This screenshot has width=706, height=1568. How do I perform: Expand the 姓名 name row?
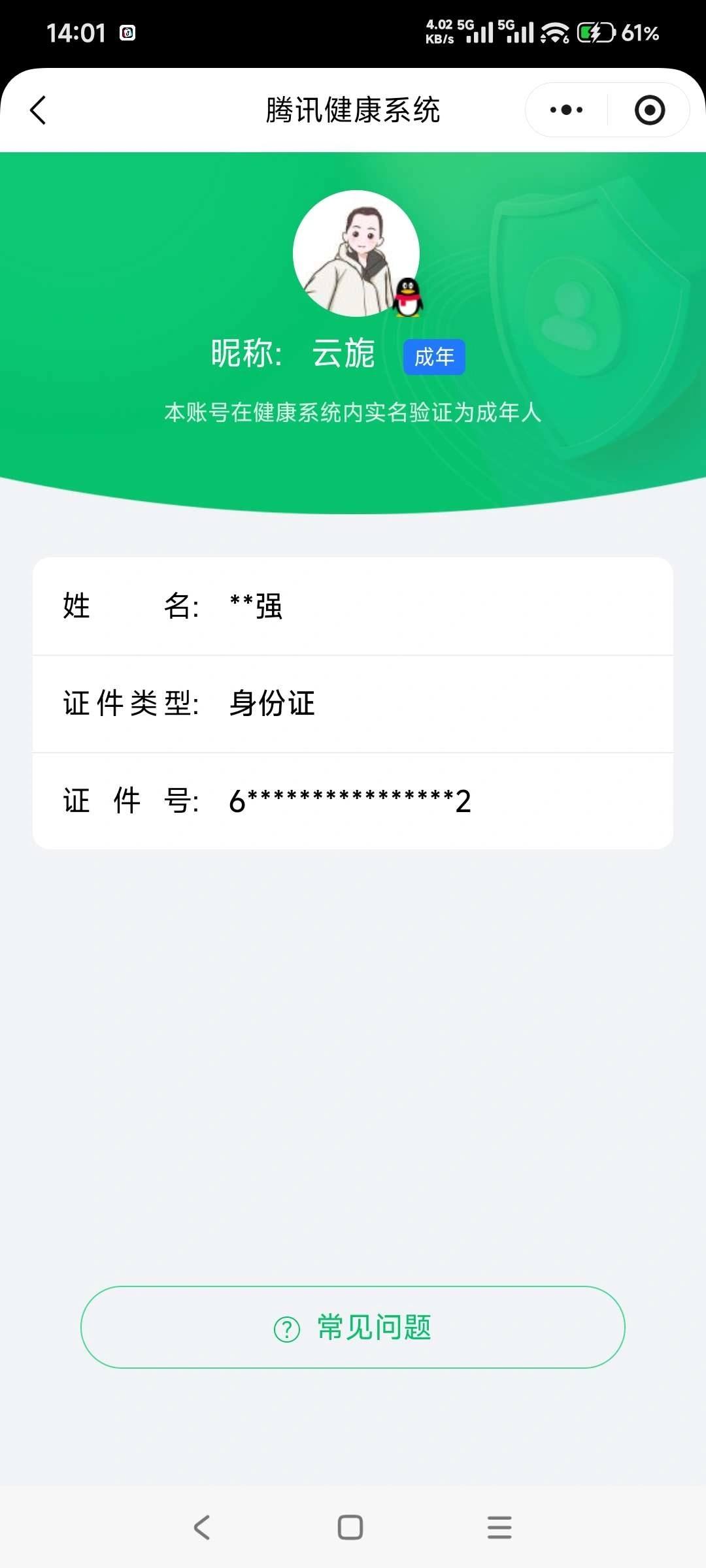click(353, 606)
